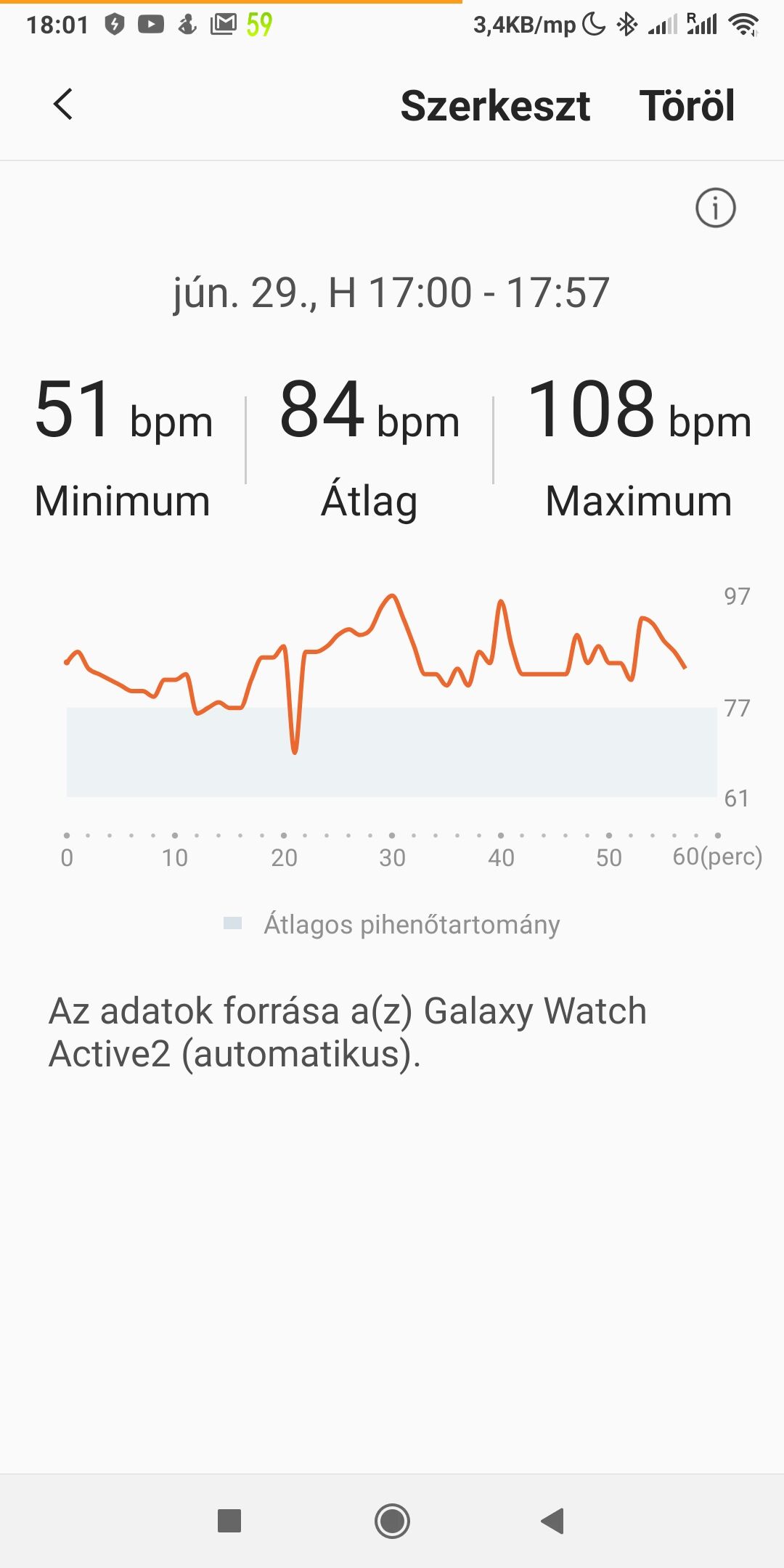This screenshot has height=1568, width=784.
Task: Tap Töröl to delete this measurement
Action: [x=687, y=105]
